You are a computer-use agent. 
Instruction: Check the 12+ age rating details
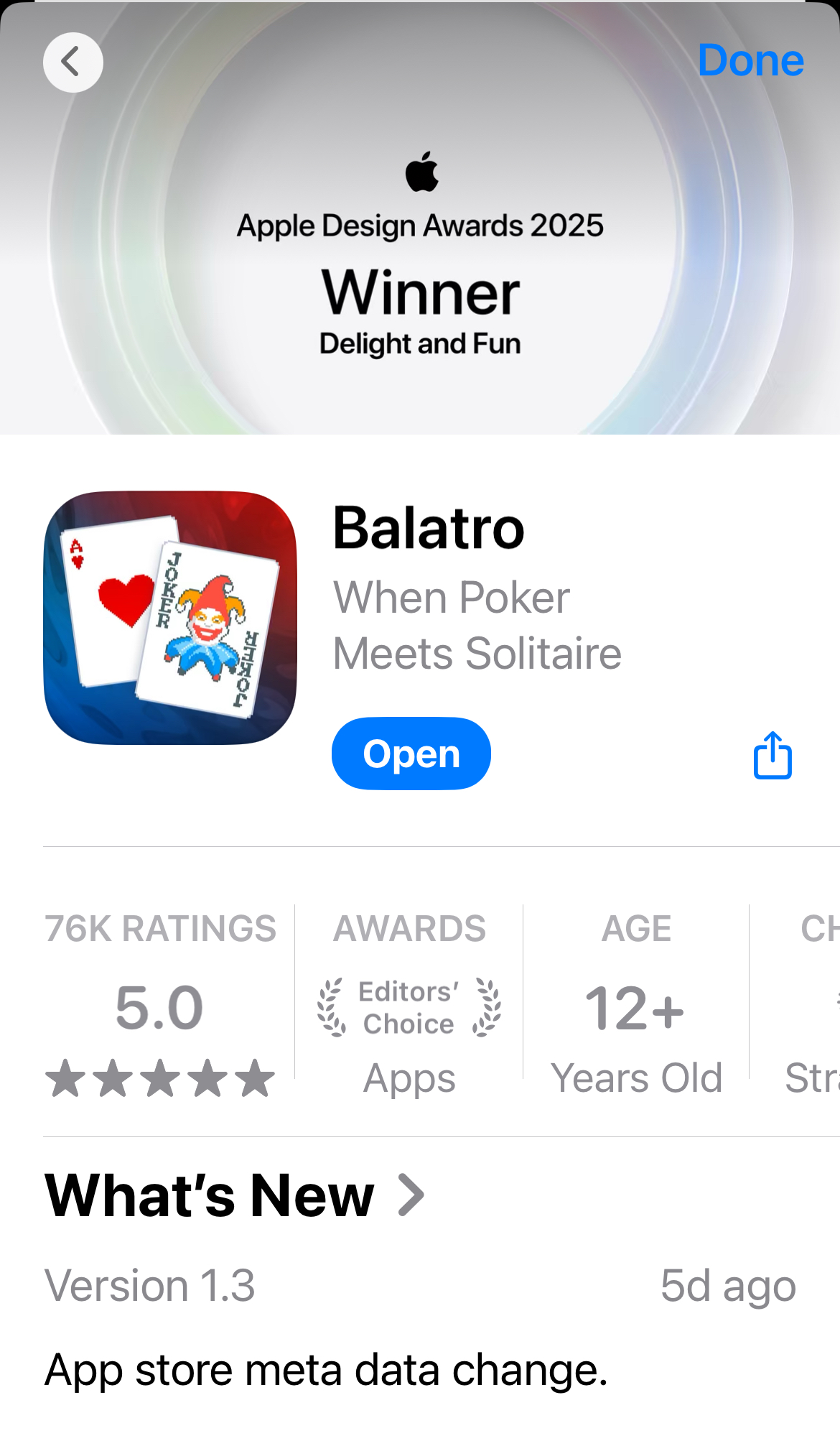point(636,1007)
